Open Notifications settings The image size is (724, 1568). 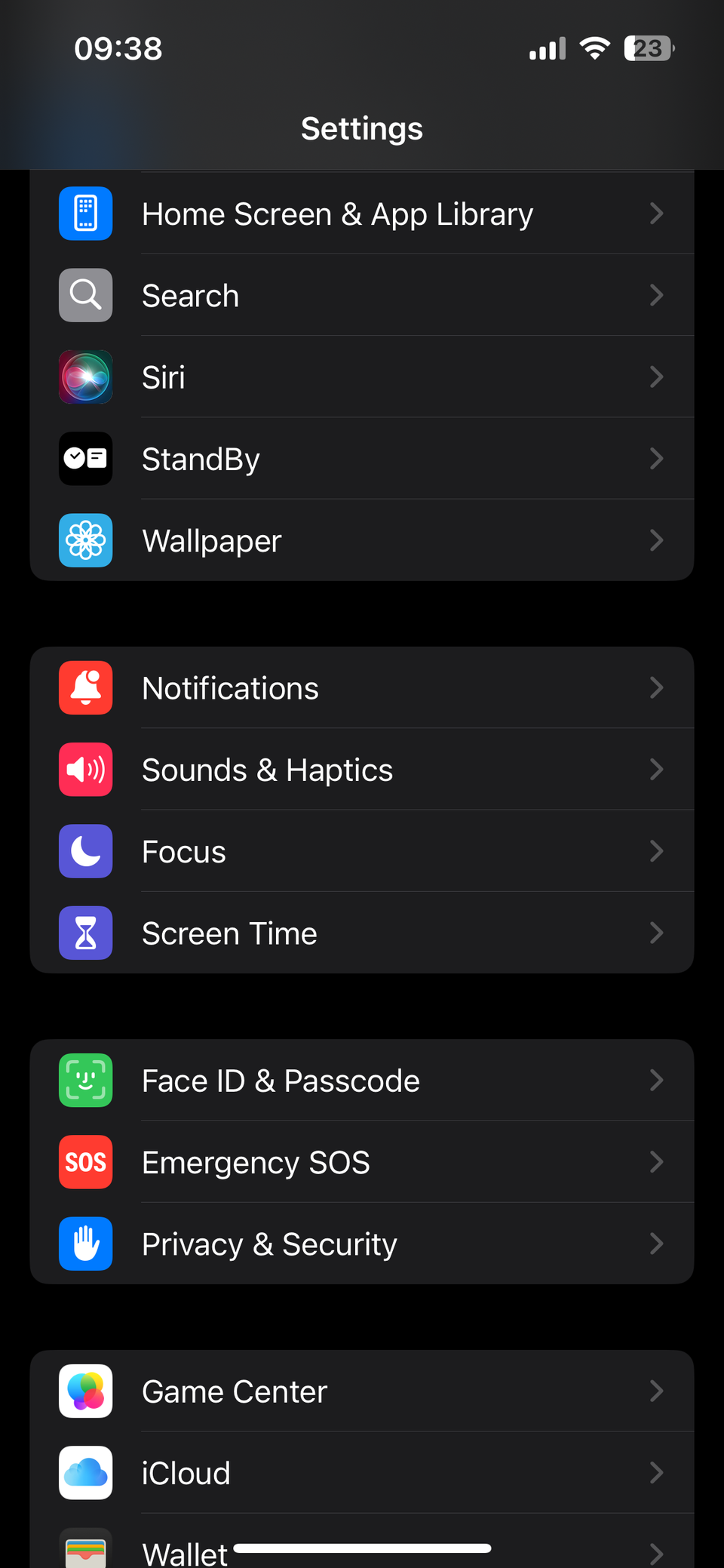(x=362, y=687)
